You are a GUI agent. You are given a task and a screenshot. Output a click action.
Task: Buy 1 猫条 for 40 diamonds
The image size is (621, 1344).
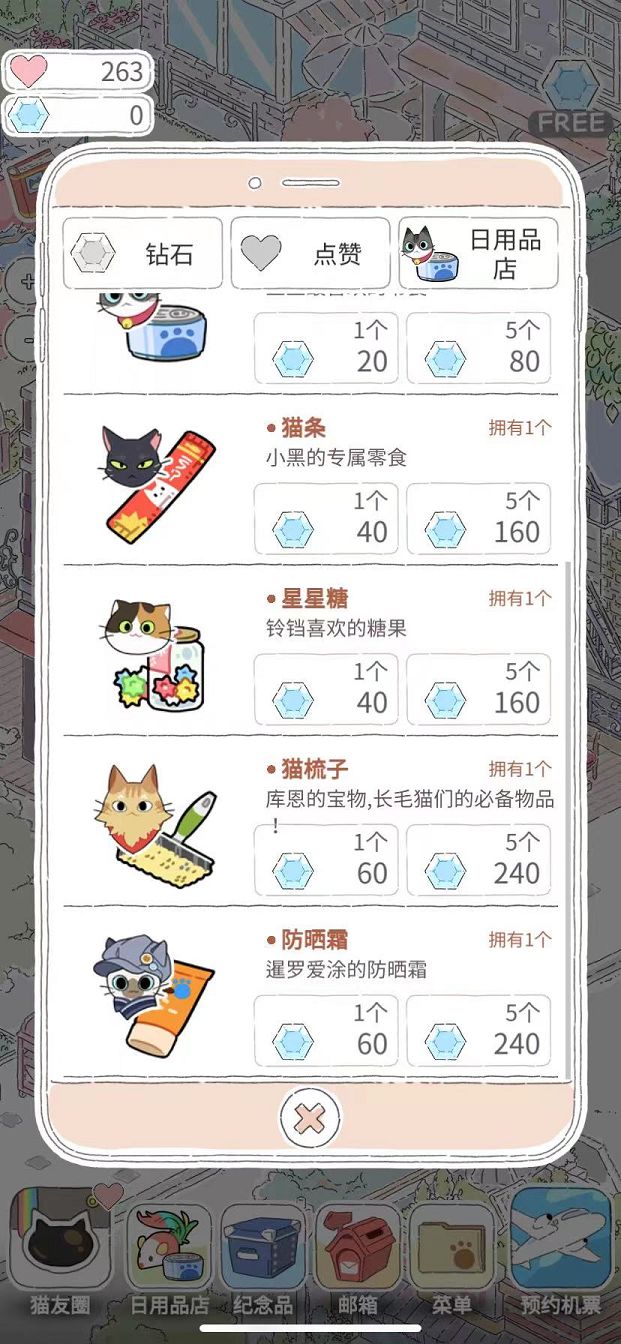point(326,518)
